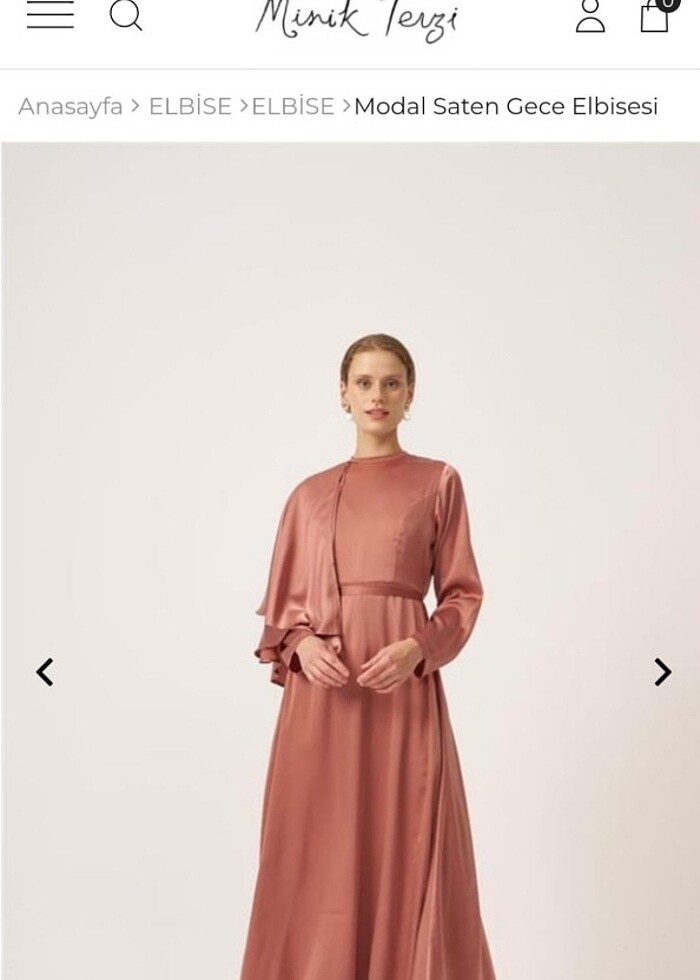This screenshot has height=980, width=700.
Task: Go to the Anasayfa breadcrumb
Action: [70, 106]
